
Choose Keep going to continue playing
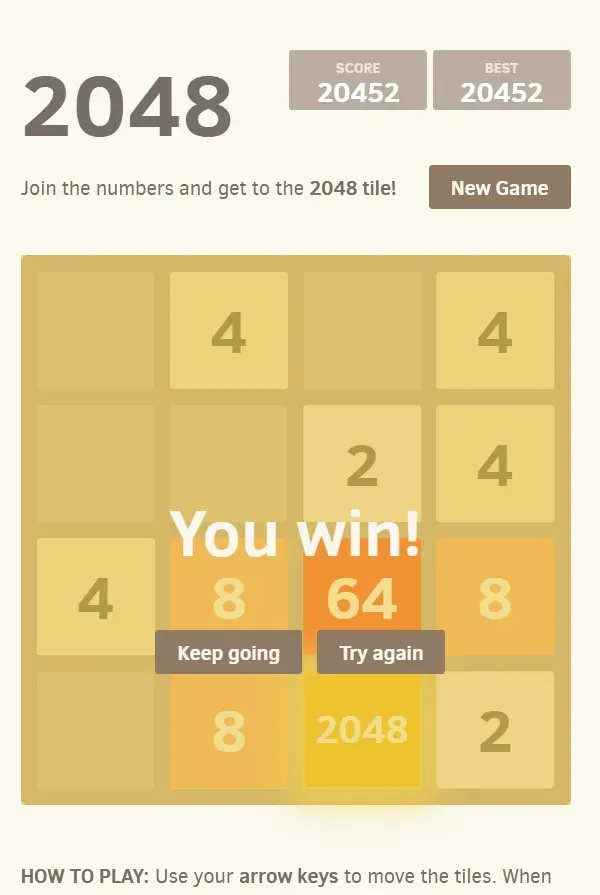(x=228, y=653)
